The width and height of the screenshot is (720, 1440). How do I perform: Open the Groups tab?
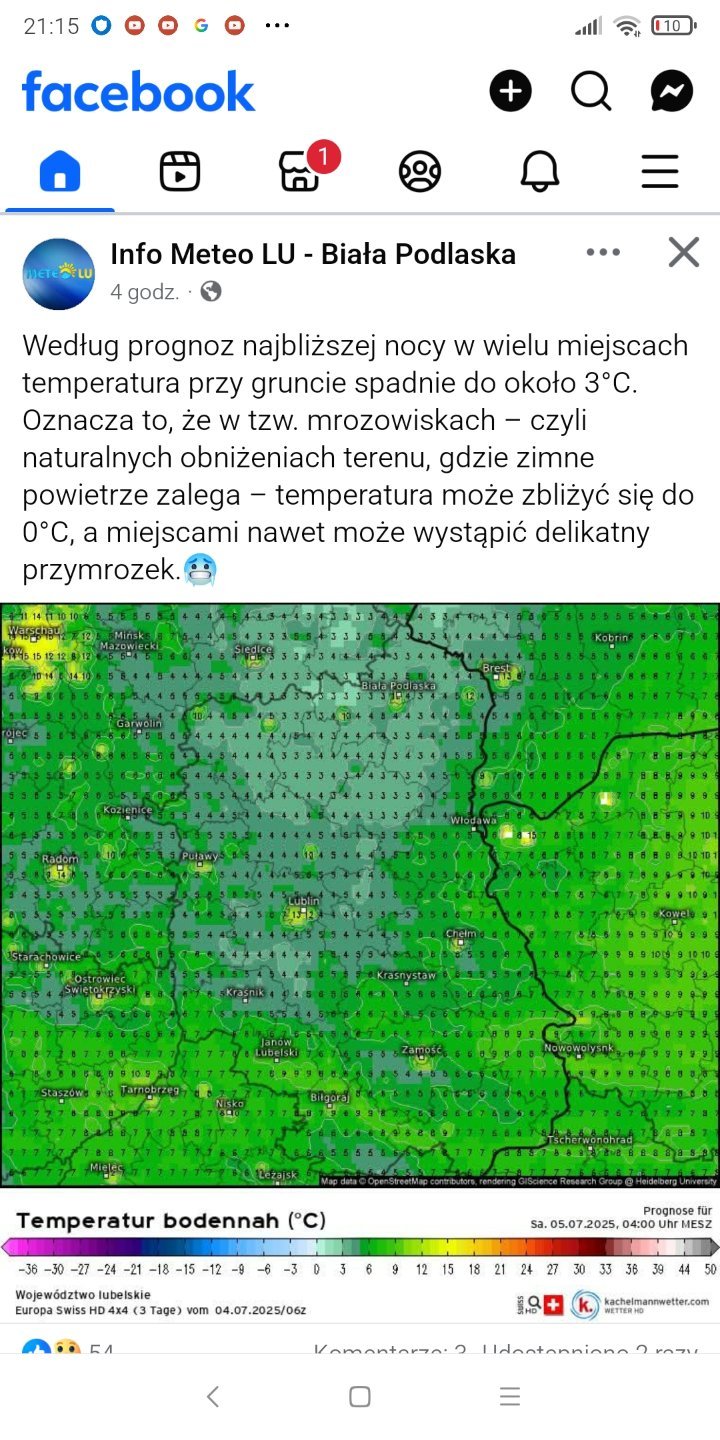(x=420, y=172)
